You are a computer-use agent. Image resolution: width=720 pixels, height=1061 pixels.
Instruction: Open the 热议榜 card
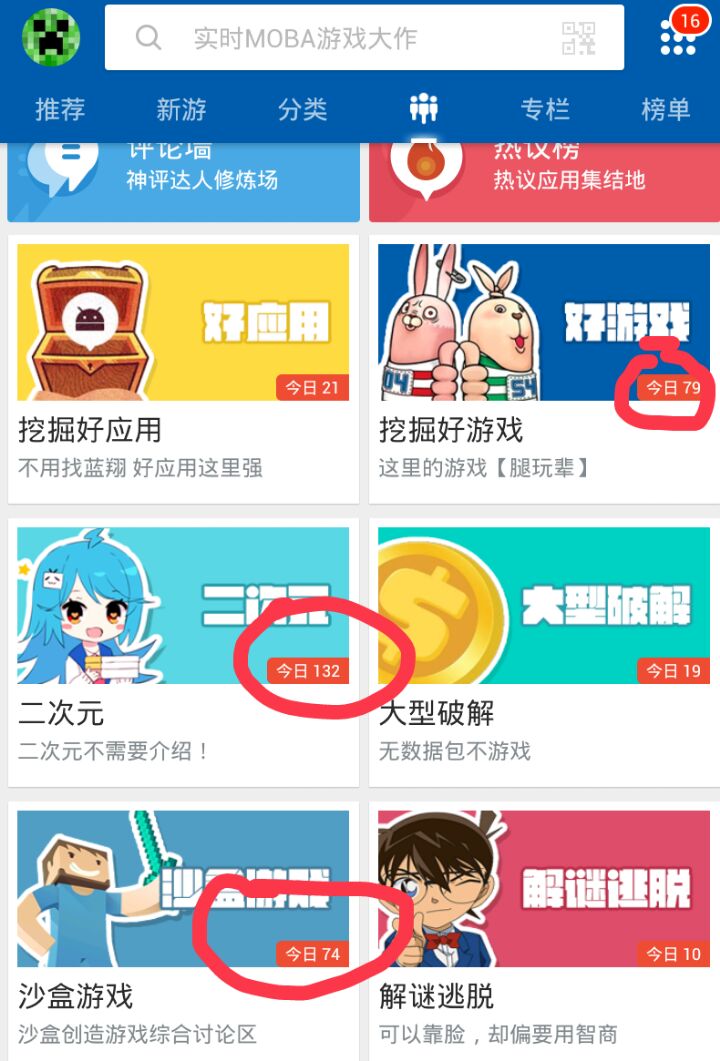544,180
